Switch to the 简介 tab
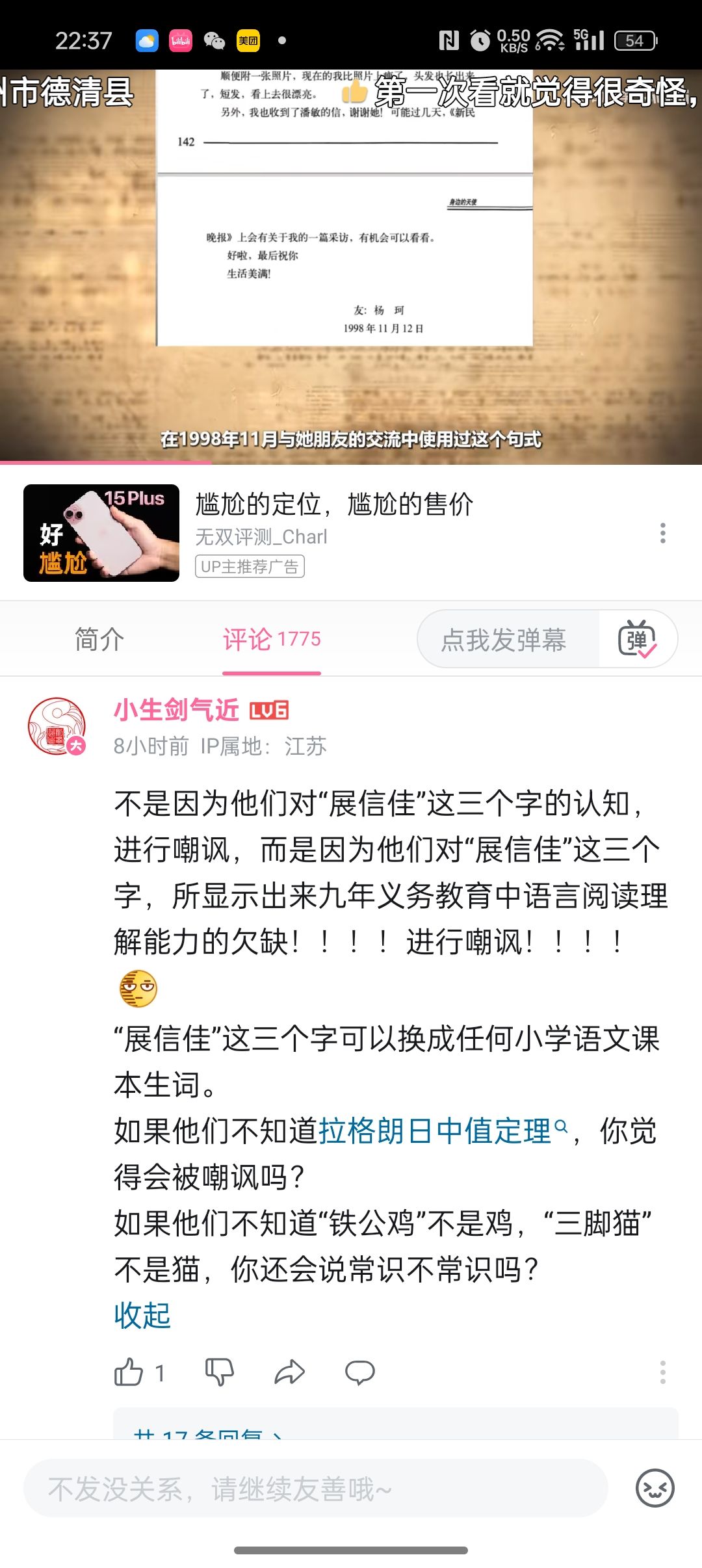 [x=99, y=640]
